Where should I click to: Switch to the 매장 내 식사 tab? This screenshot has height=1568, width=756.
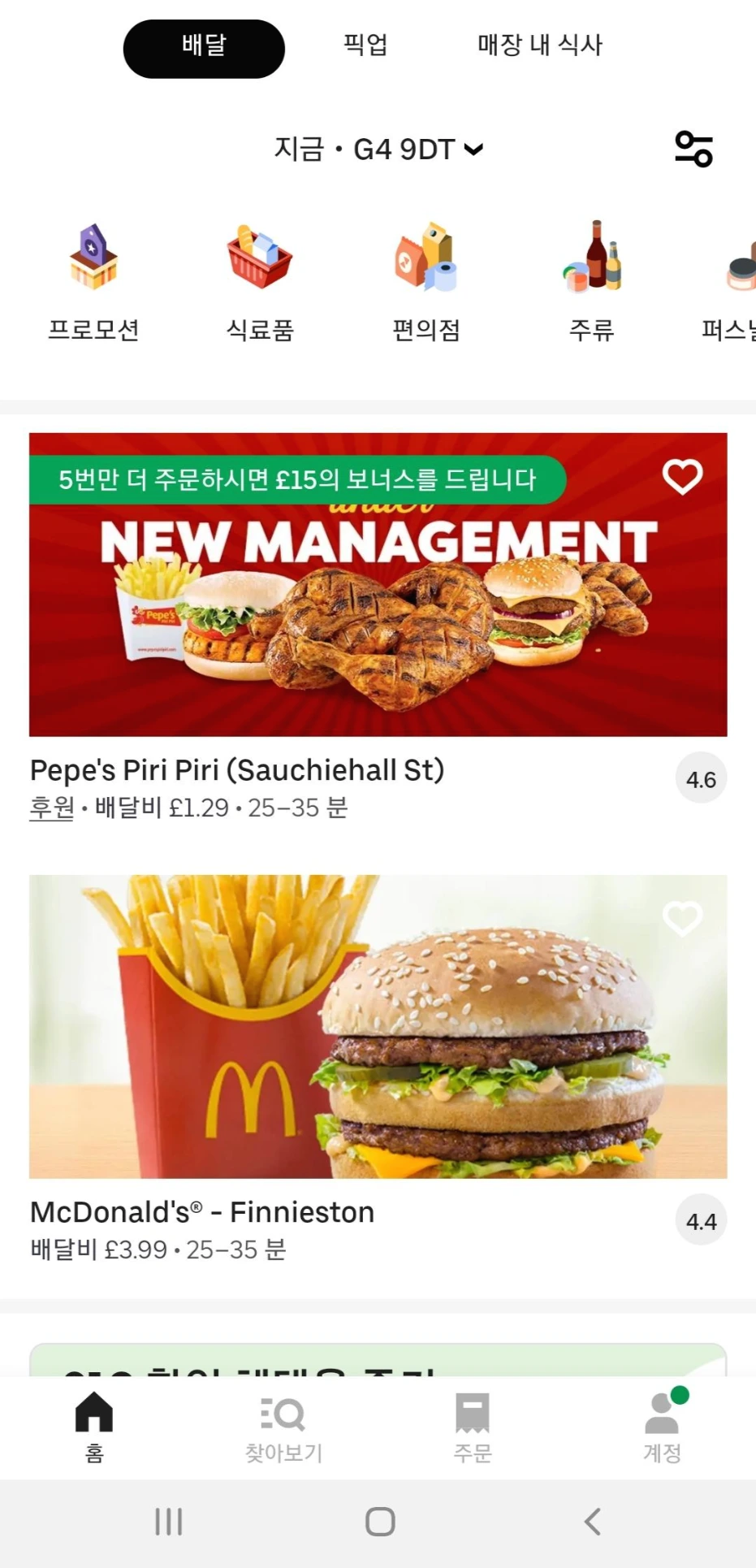point(540,45)
